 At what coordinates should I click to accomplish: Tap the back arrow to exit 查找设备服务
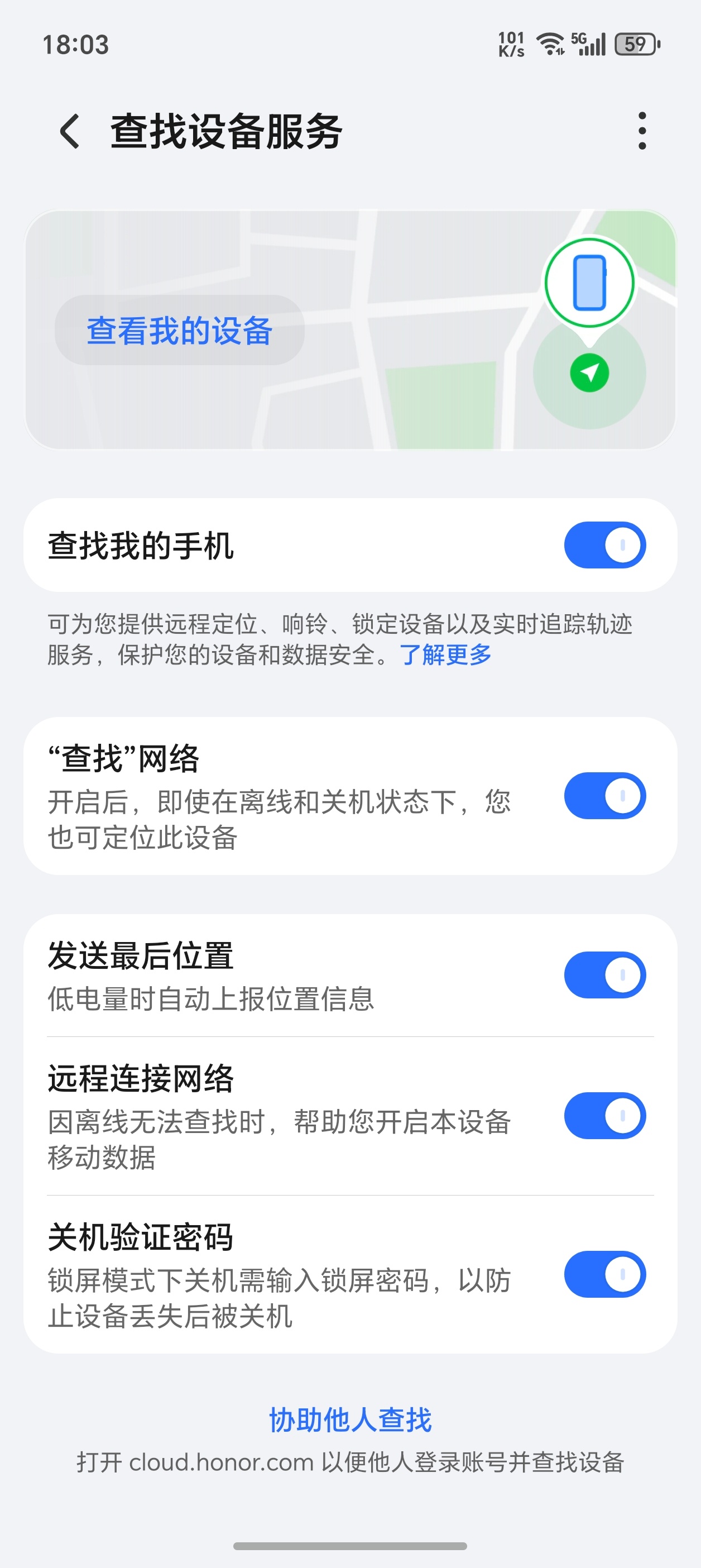pos(69,131)
